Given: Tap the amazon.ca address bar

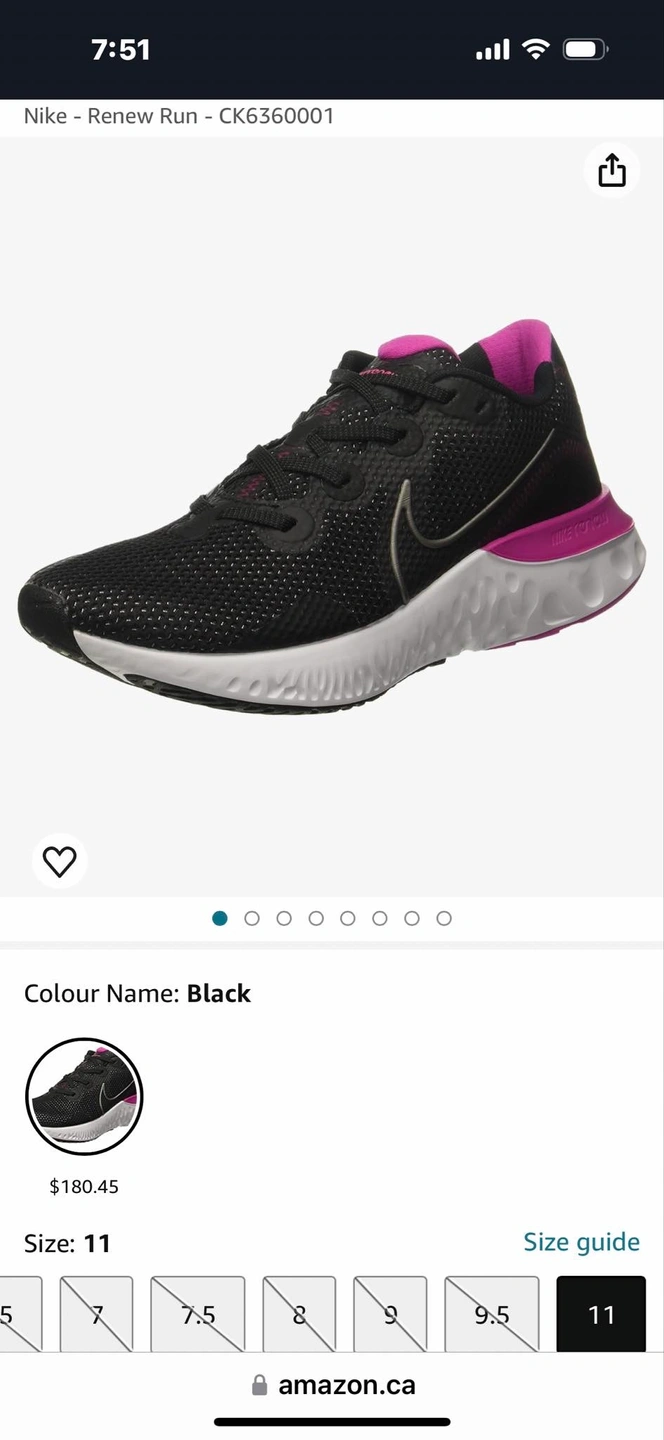Looking at the screenshot, I should coord(332,1385).
